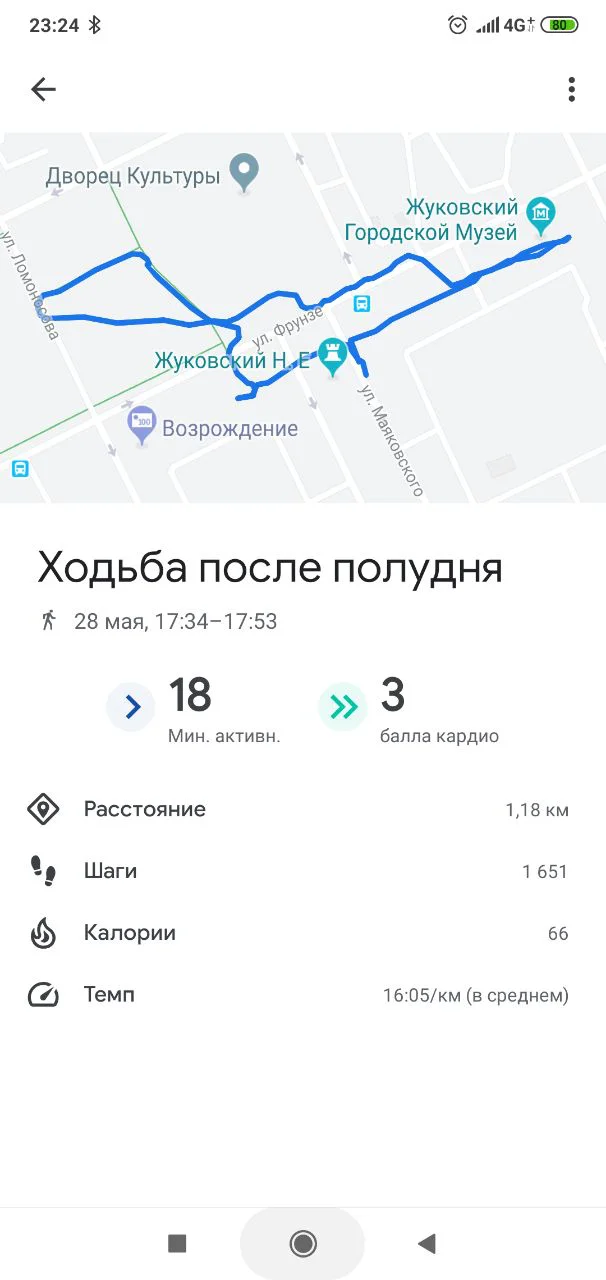Tap the system home button
Viewport: 606px width, 1280px height.
[x=303, y=1243]
